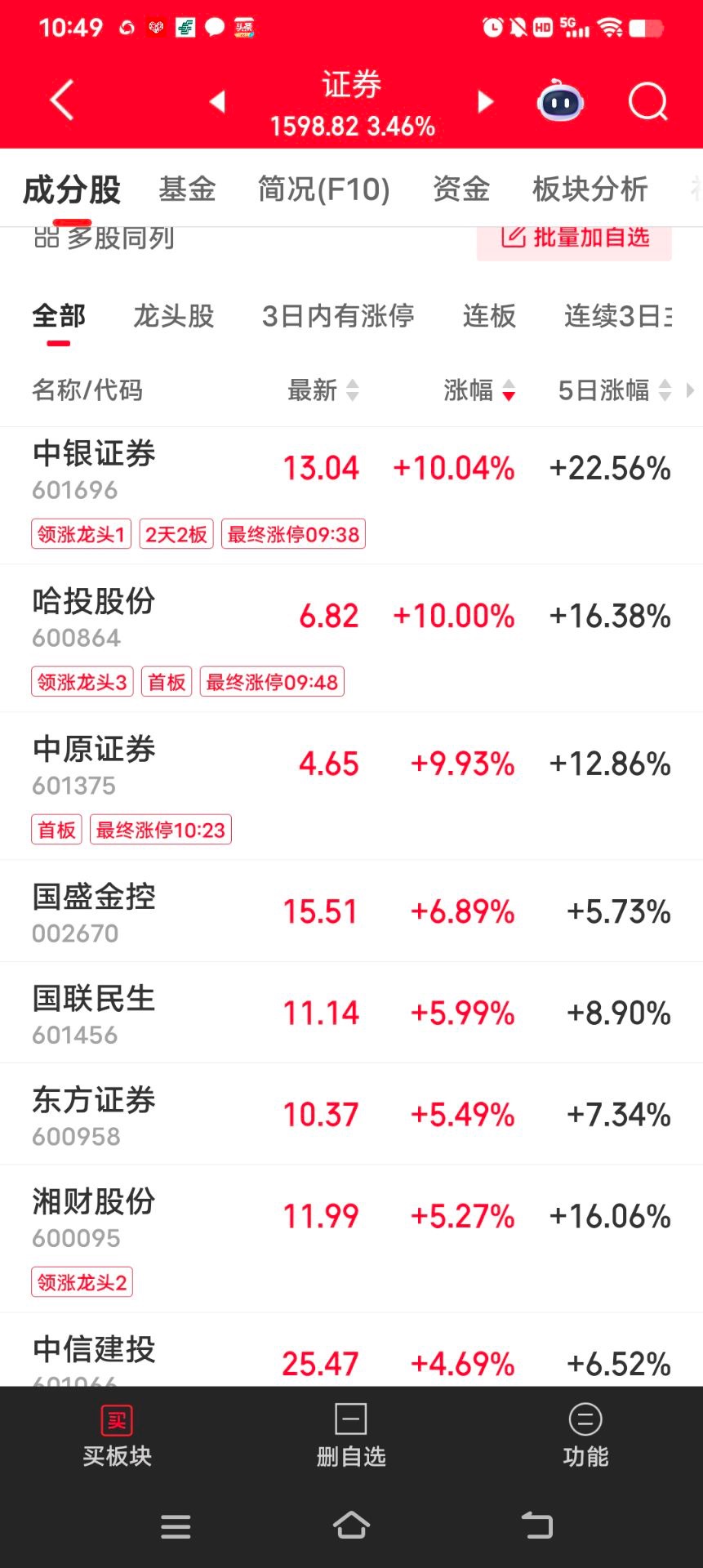Open the robot assistant icon

pyautogui.click(x=560, y=101)
